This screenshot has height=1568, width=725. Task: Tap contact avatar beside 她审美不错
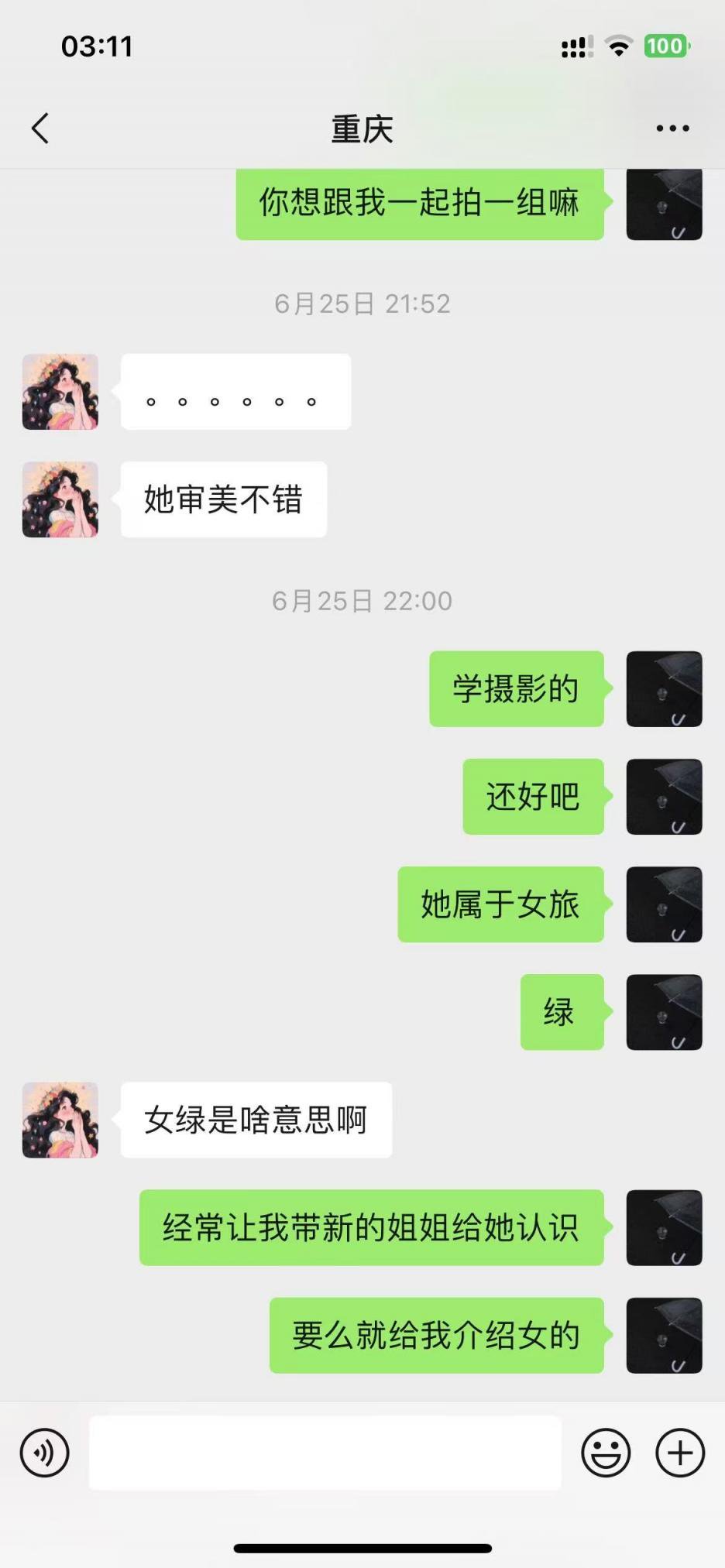click(x=60, y=499)
